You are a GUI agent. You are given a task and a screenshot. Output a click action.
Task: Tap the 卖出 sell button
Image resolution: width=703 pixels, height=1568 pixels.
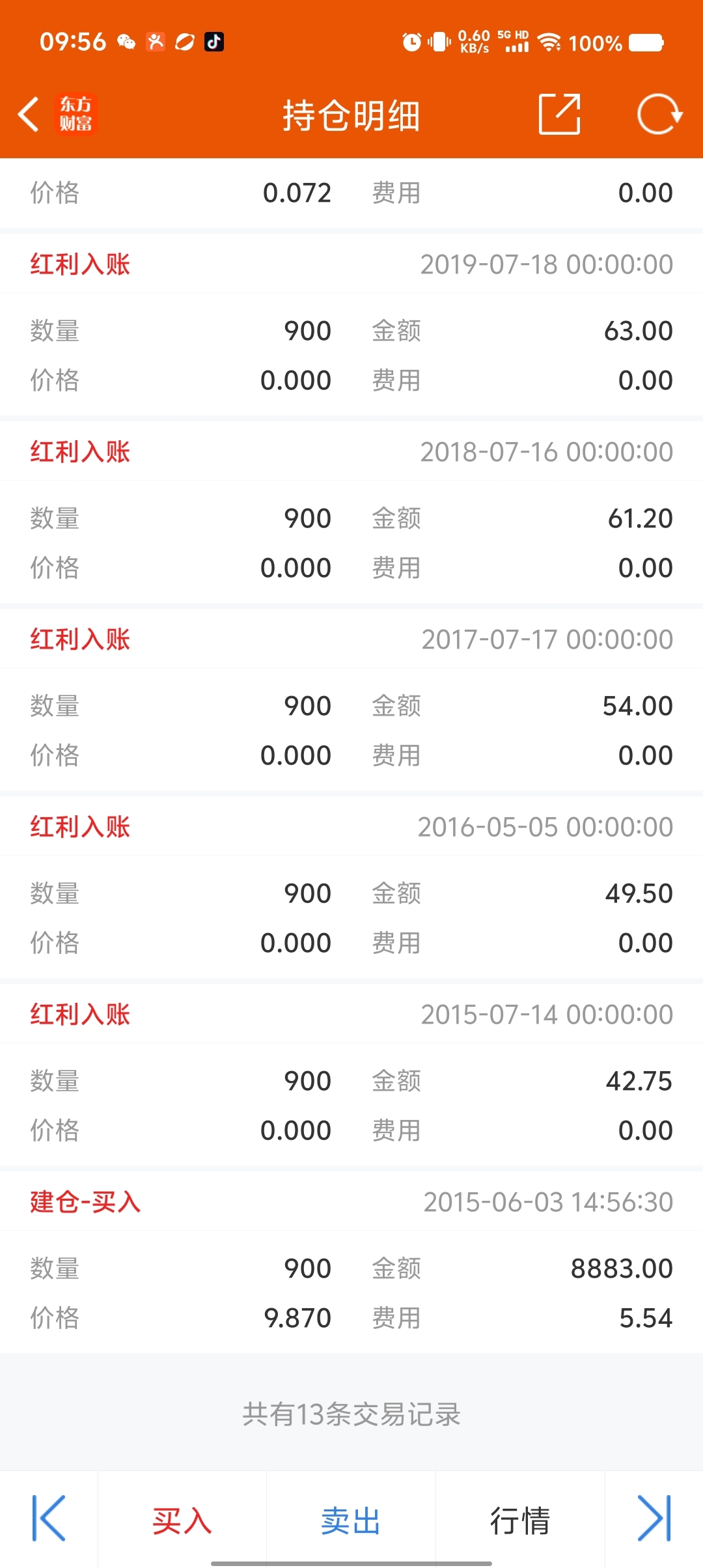pyautogui.click(x=351, y=1521)
